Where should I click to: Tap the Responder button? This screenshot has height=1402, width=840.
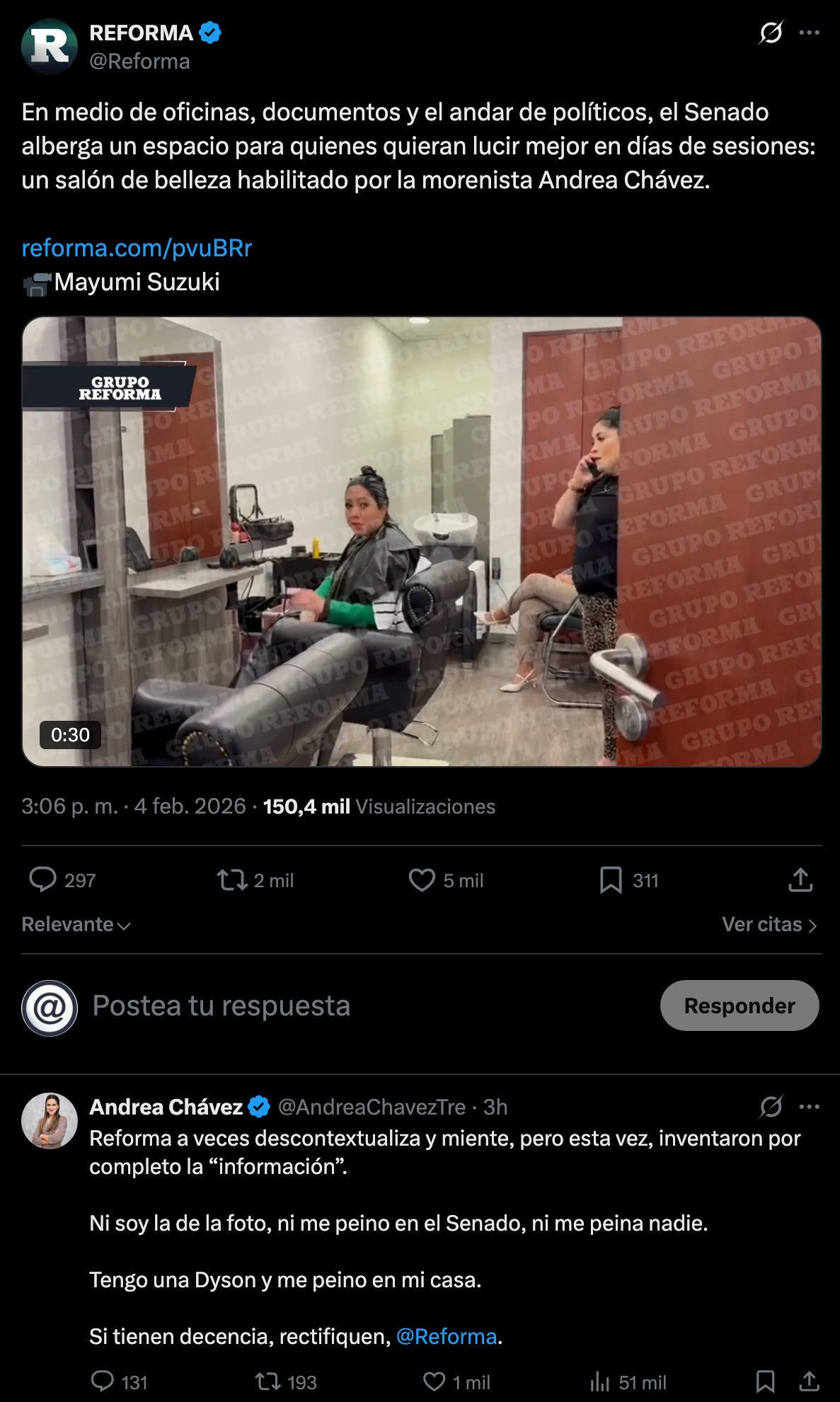[x=740, y=1005]
